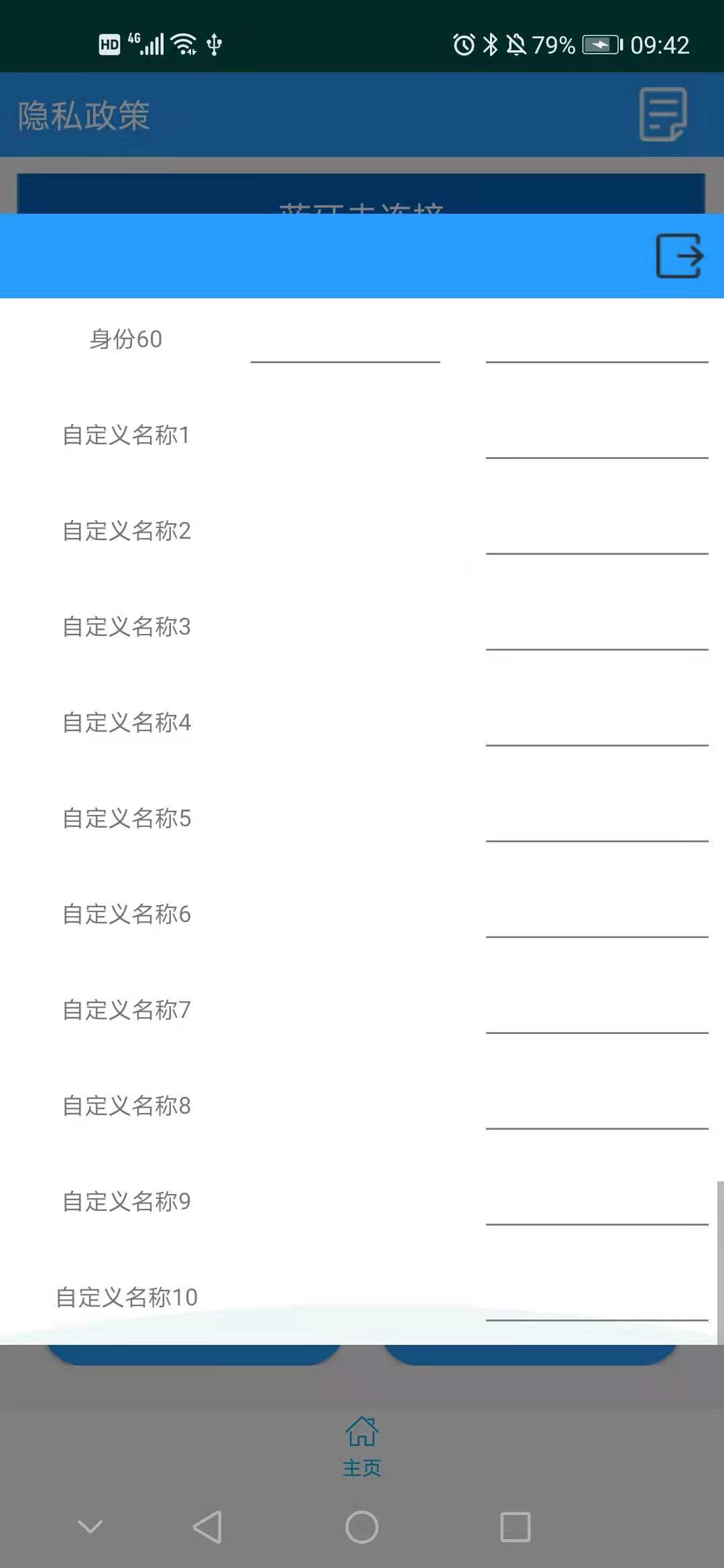Image resolution: width=724 pixels, height=1568 pixels.
Task: Tap the input line beside 自定义名称5
Action: (x=597, y=821)
